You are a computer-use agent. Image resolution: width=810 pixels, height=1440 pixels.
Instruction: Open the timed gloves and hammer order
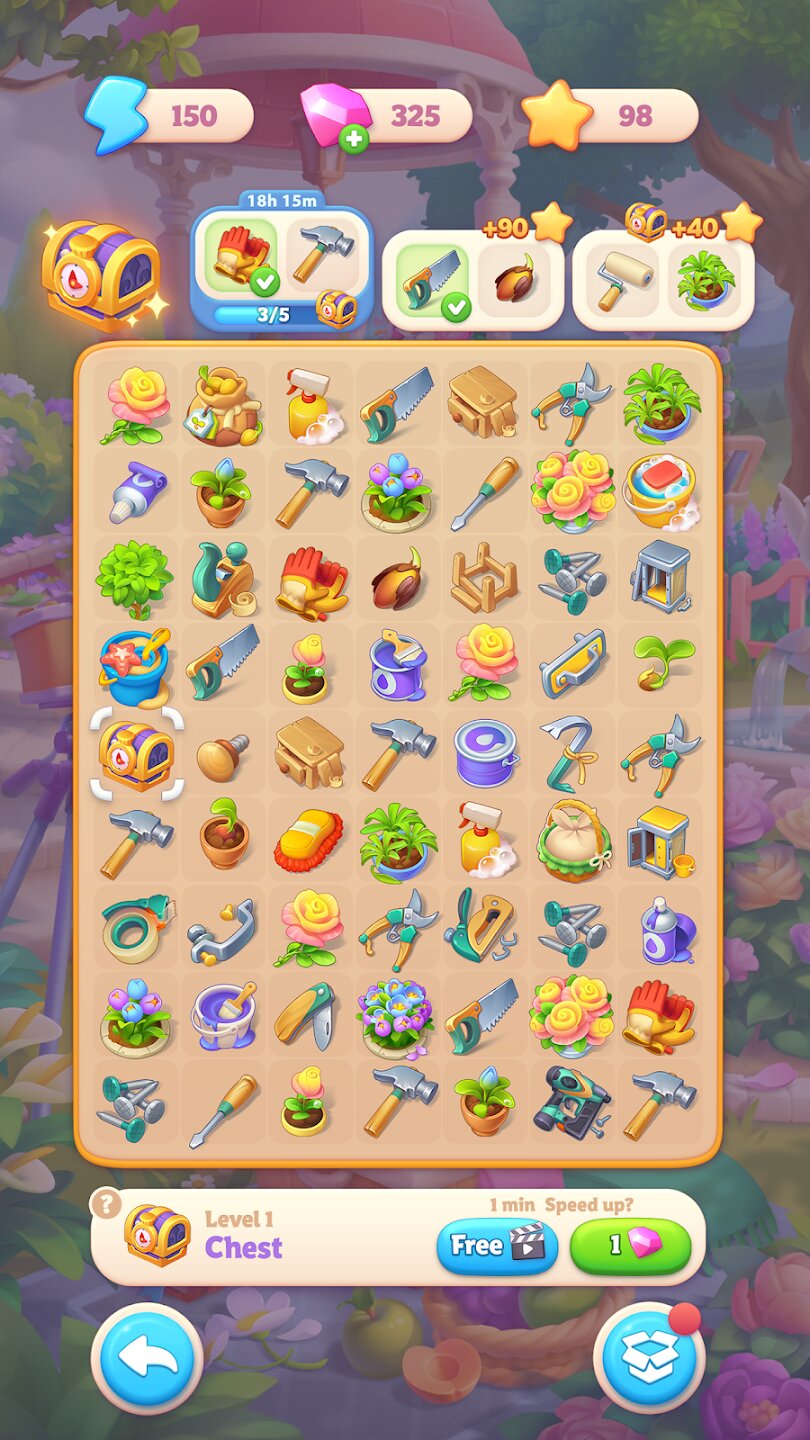(281, 266)
